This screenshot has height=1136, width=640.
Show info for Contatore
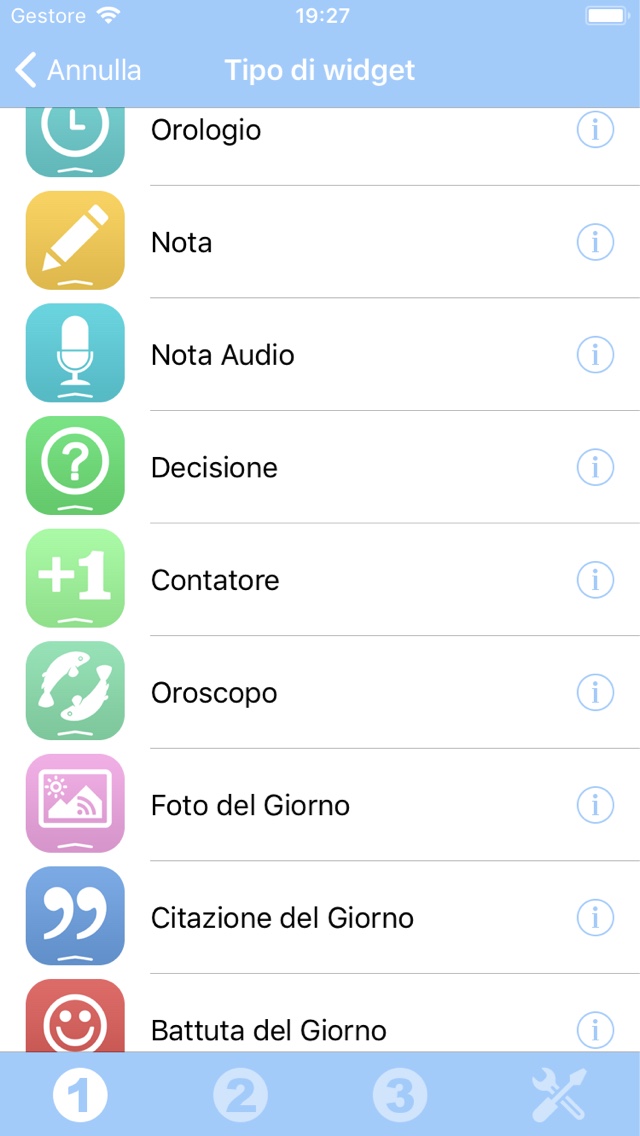(x=596, y=580)
